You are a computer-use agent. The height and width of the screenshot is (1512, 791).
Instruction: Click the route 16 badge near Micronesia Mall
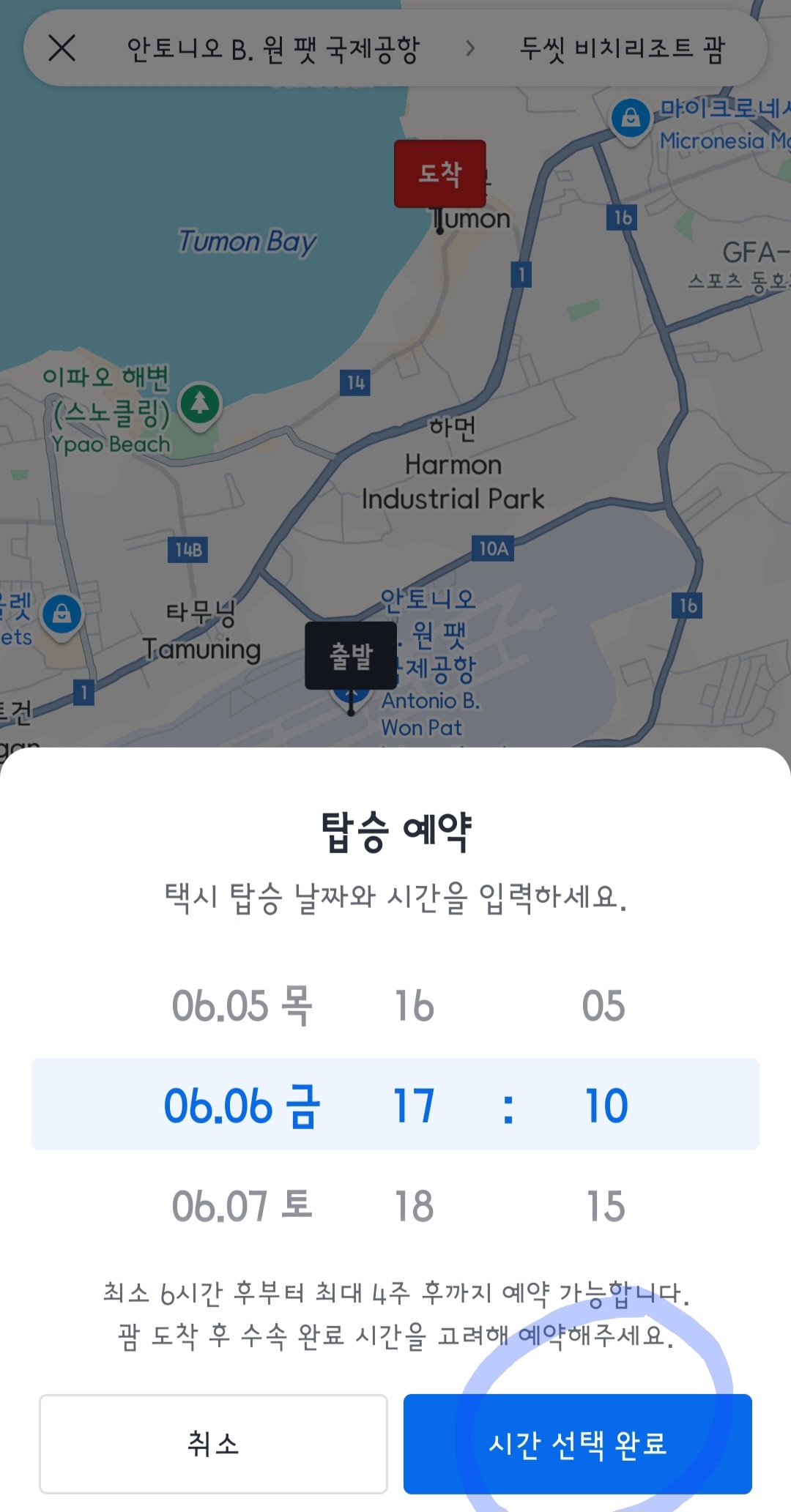(623, 216)
